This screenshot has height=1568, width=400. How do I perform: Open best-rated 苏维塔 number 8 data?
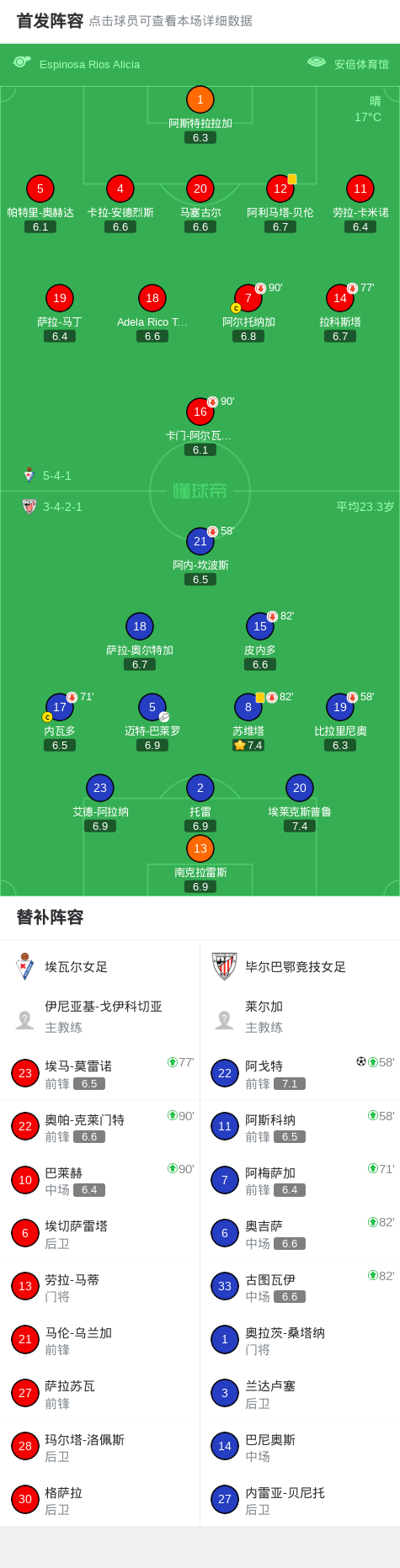pos(248,708)
